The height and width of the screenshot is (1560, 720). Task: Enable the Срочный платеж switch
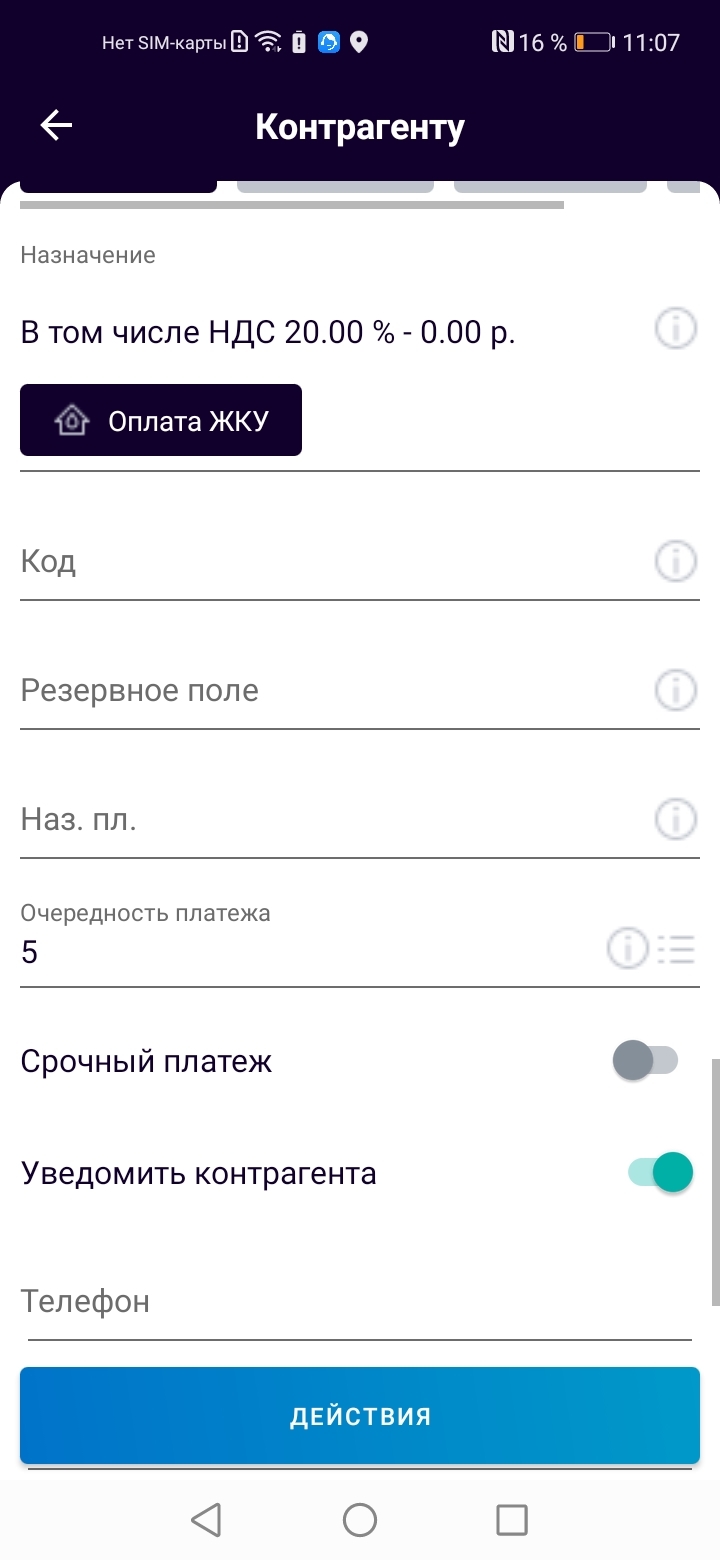646,1061
